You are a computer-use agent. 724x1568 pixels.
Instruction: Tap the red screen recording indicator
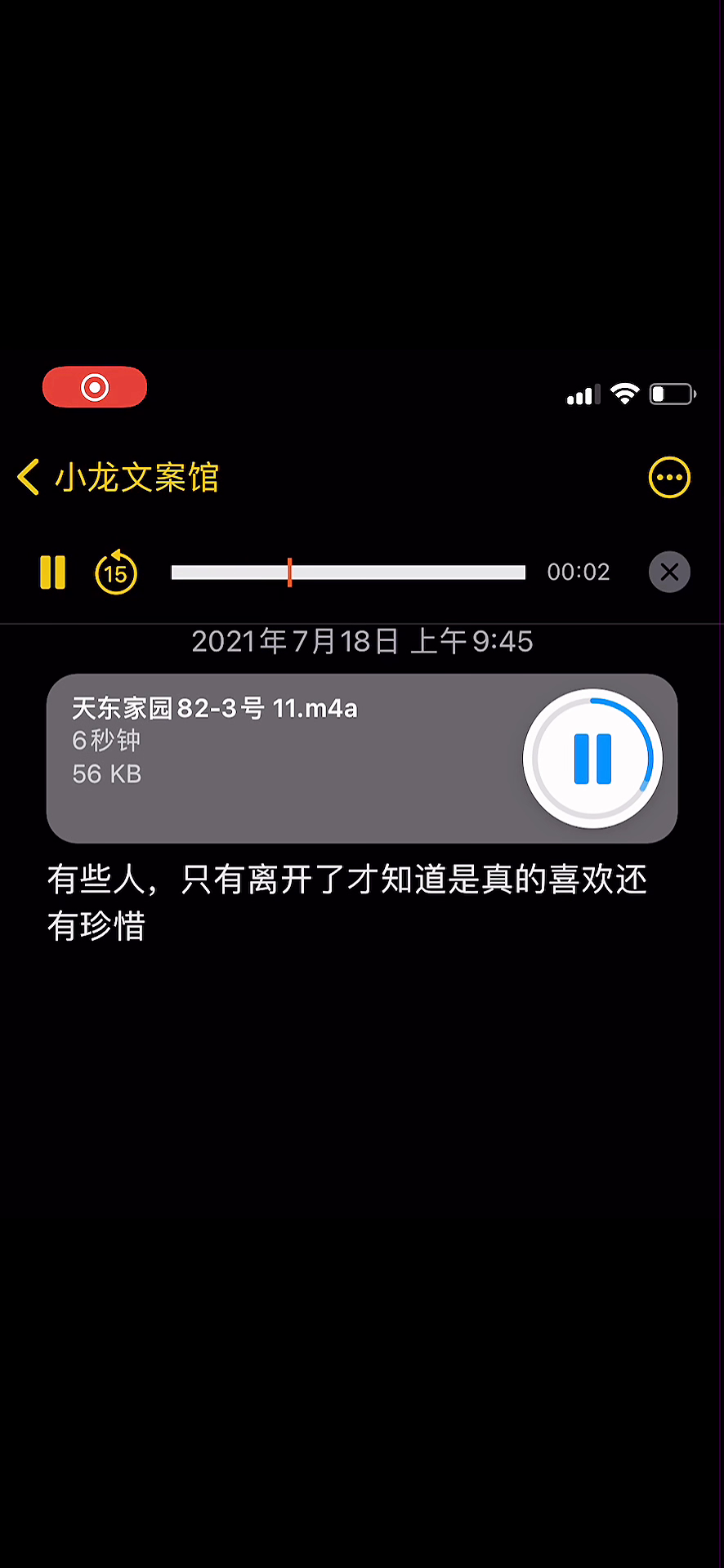tap(95, 387)
